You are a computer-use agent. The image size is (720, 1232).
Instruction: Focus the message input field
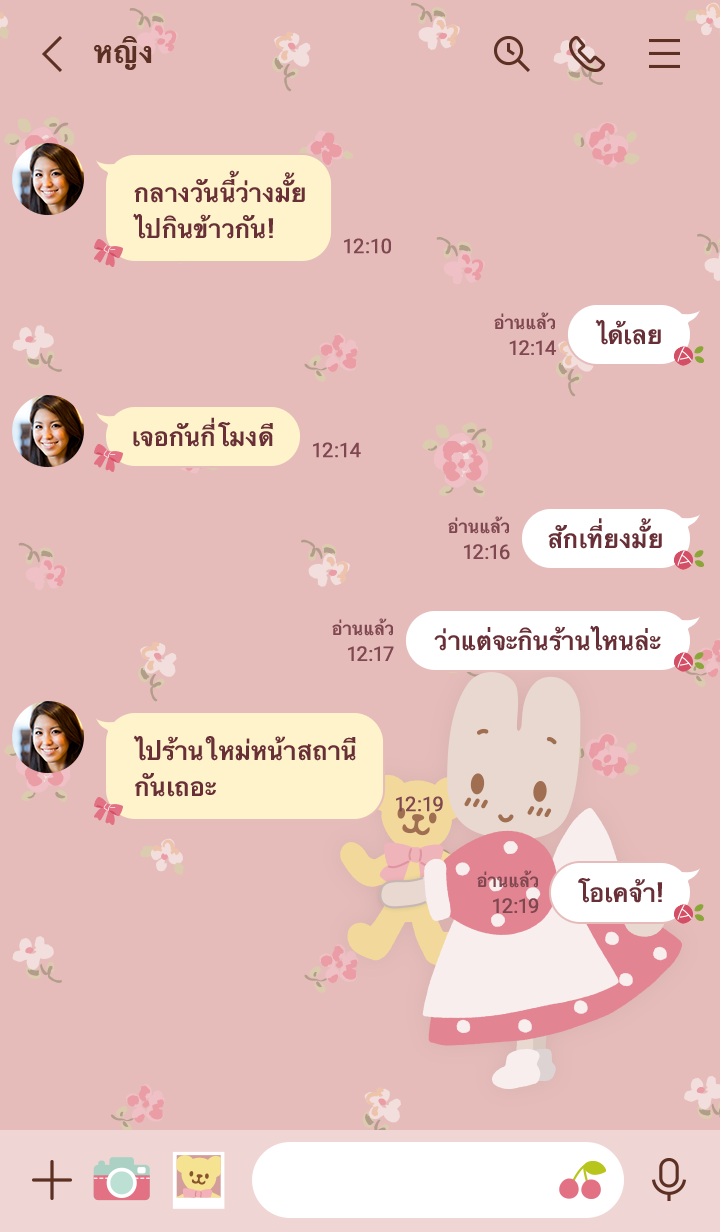click(x=400, y=1180)
